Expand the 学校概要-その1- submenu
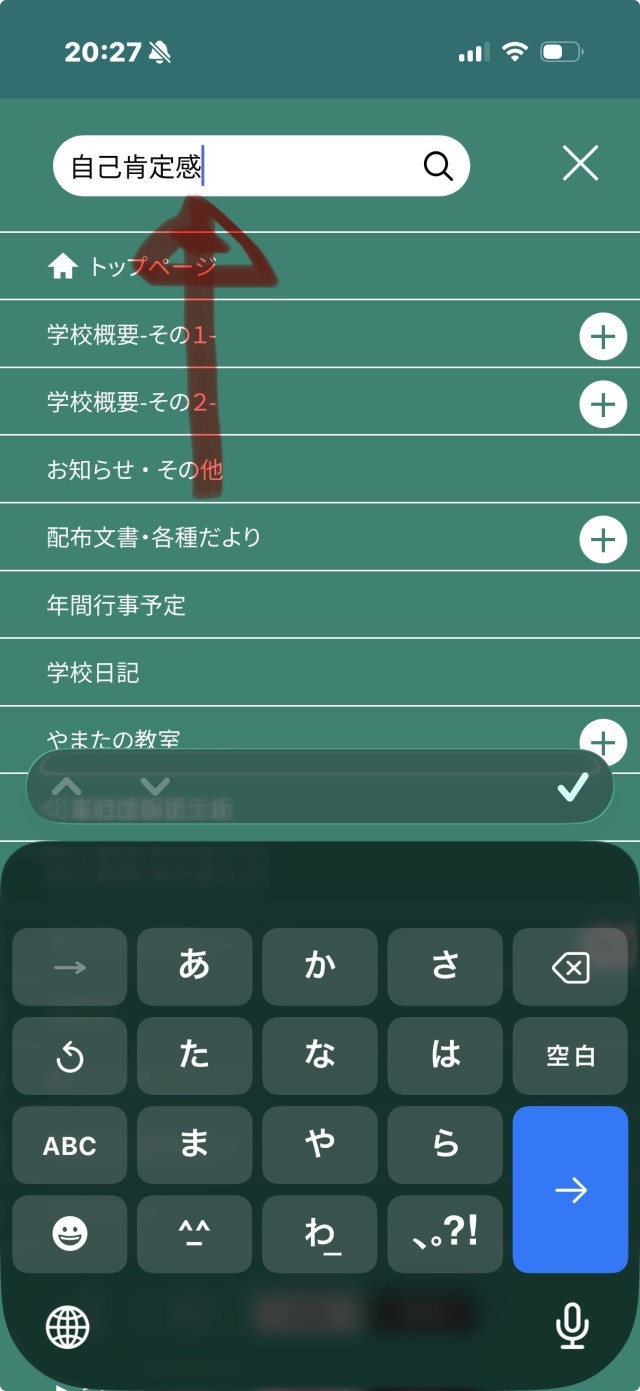The height and width of the screenshot is (1391, 640). pos(602,337)
